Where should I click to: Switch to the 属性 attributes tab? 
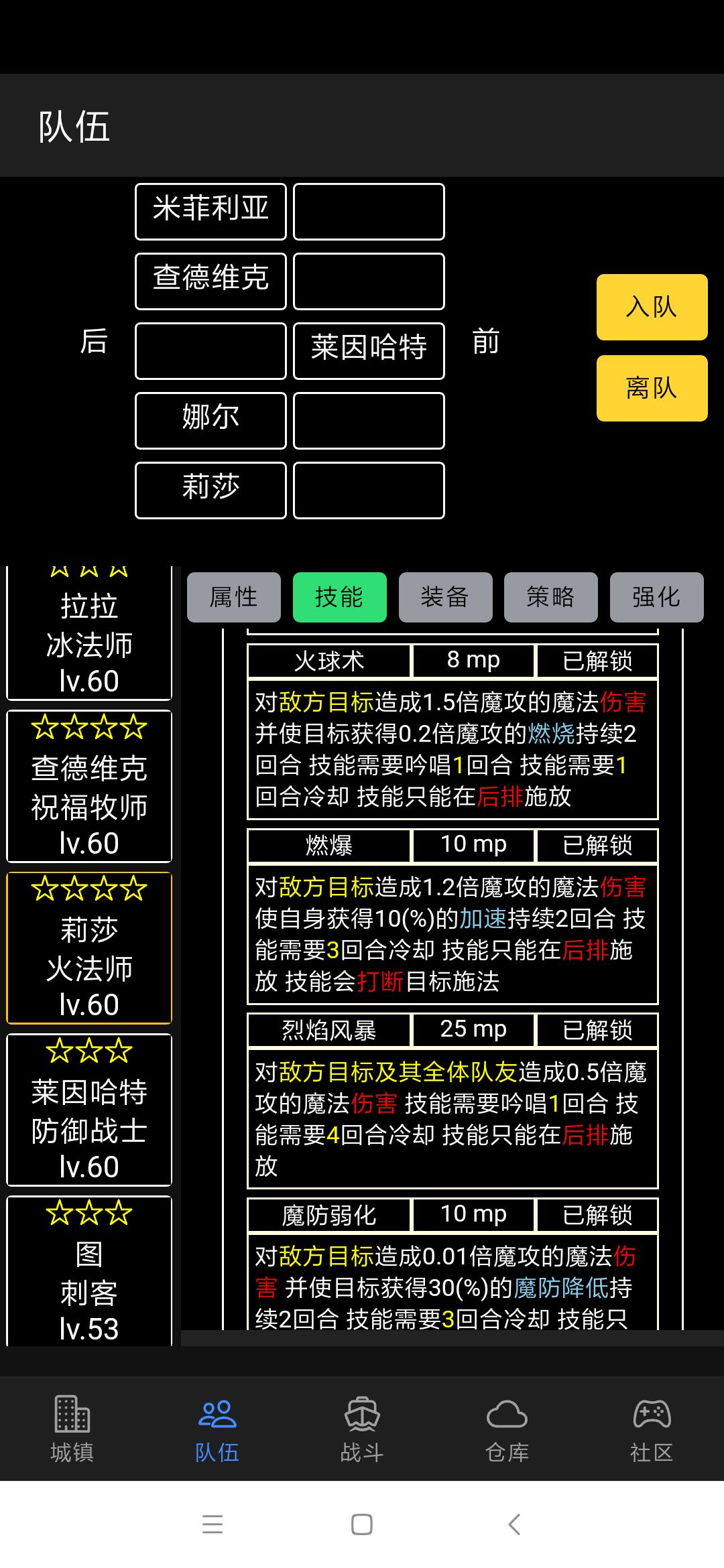tap(233, 597)
